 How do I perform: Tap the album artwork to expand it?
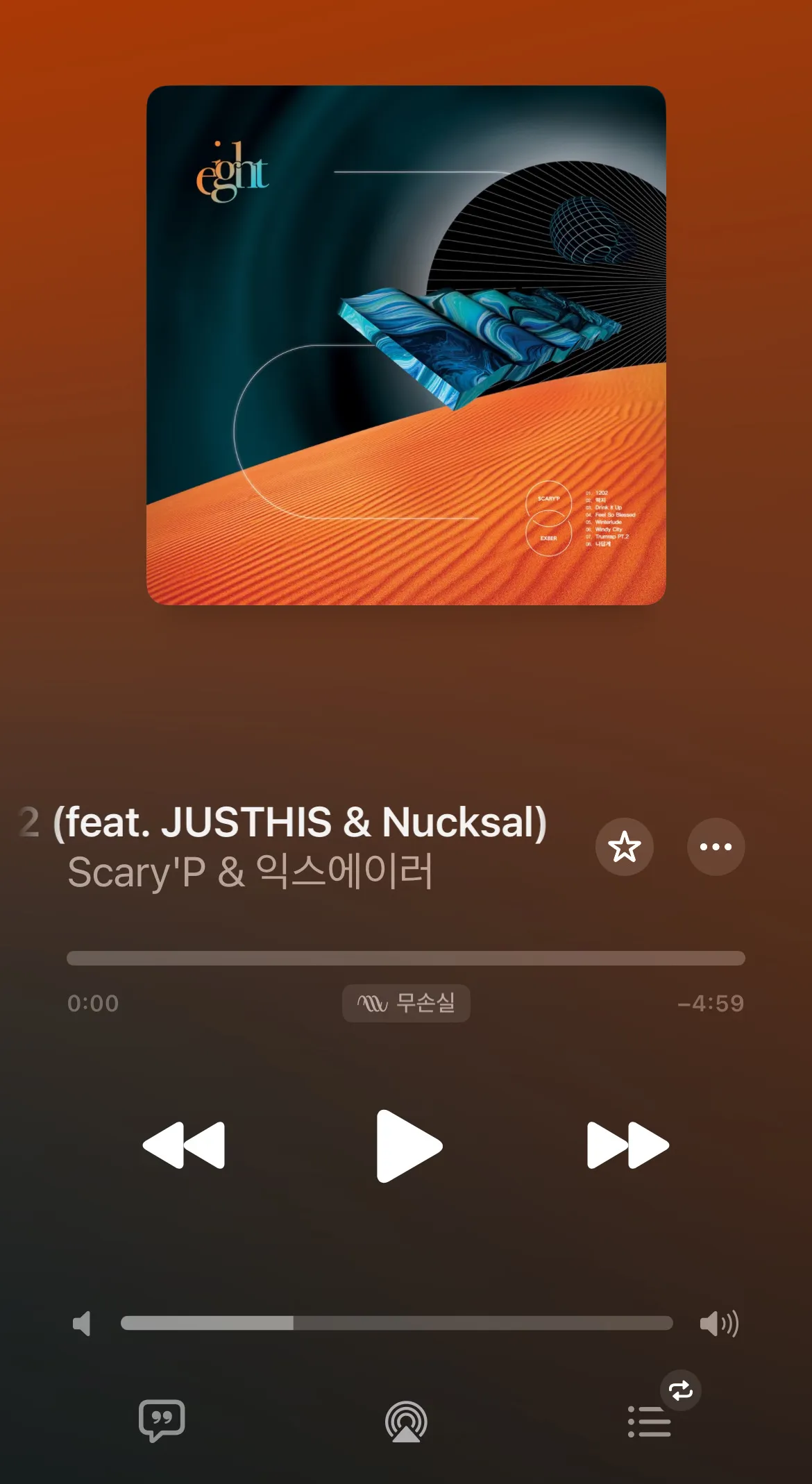[406, 344]
